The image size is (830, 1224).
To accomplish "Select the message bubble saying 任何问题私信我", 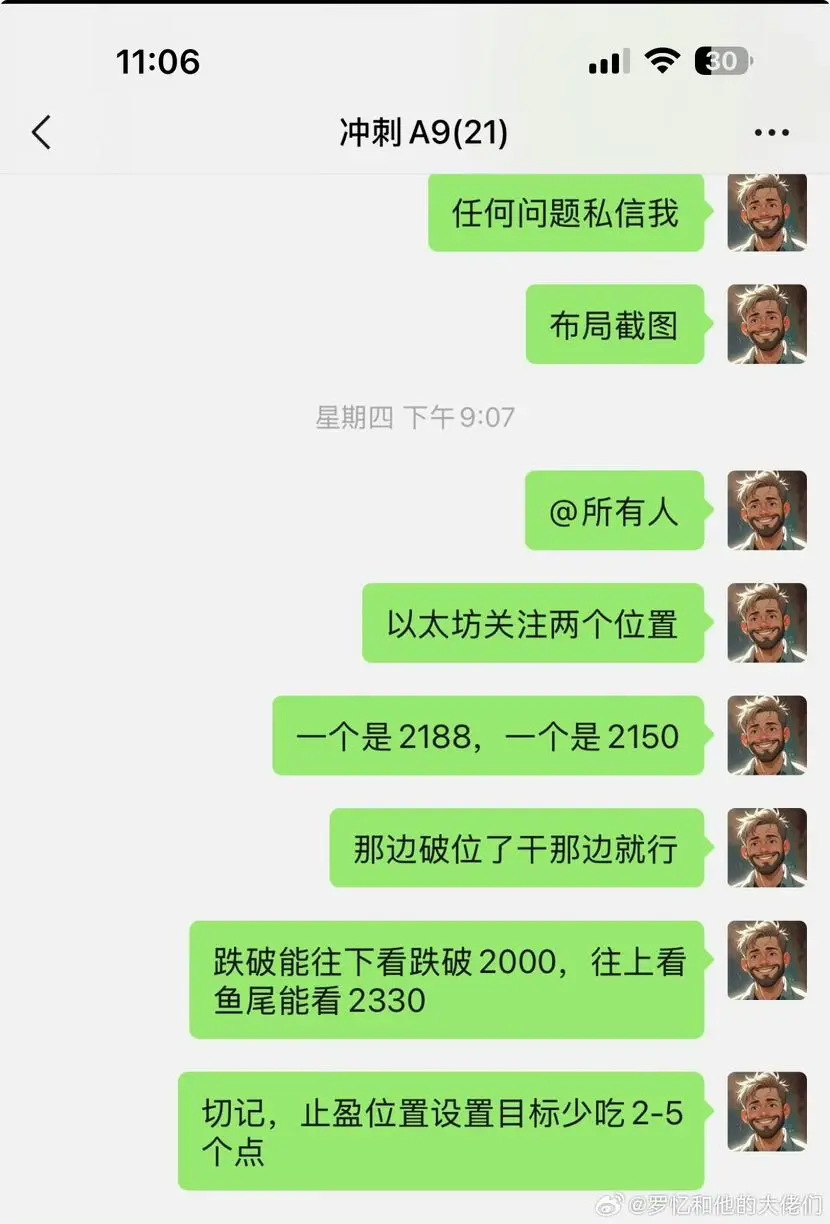I will (x=565, y=213).
